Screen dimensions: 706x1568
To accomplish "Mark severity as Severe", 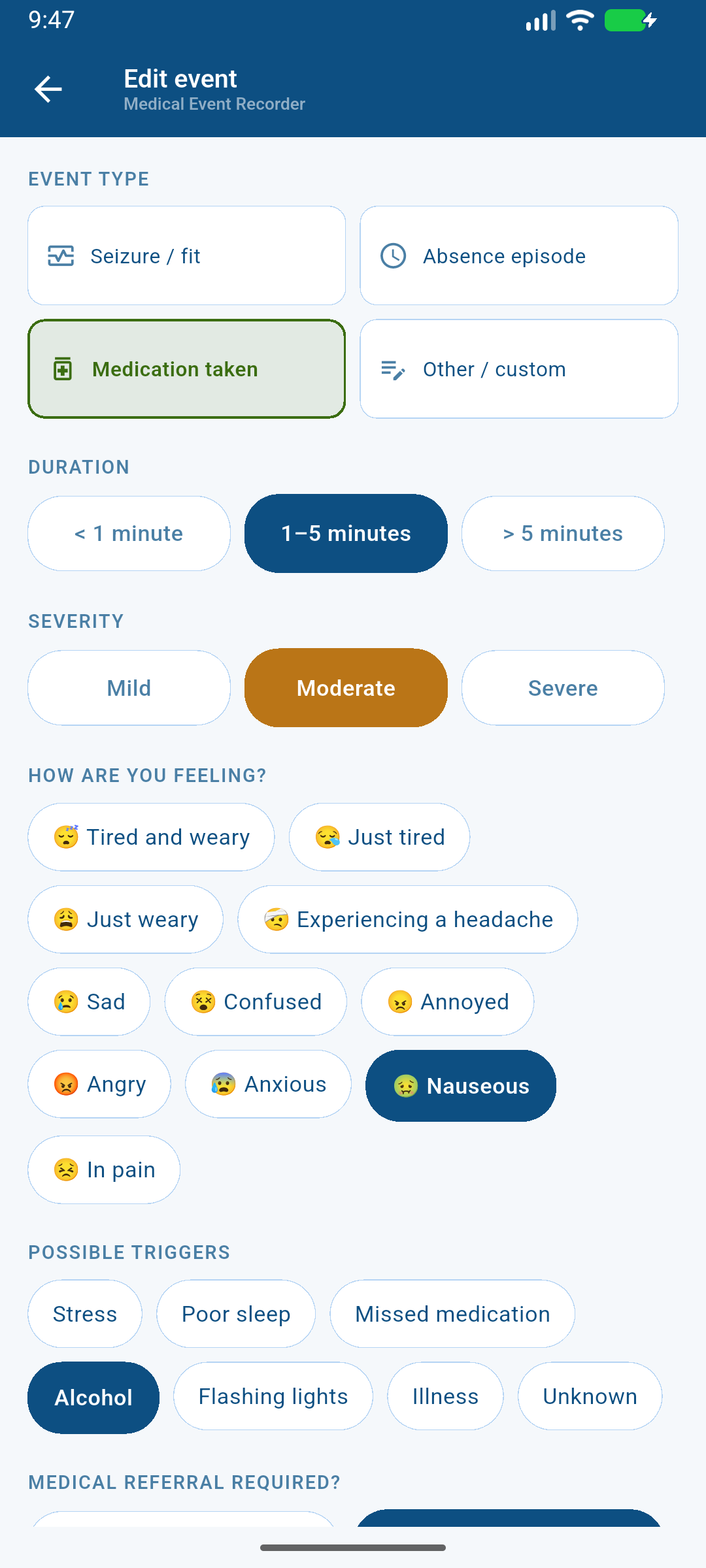I will pyautogui.click(x=562, y=688).
